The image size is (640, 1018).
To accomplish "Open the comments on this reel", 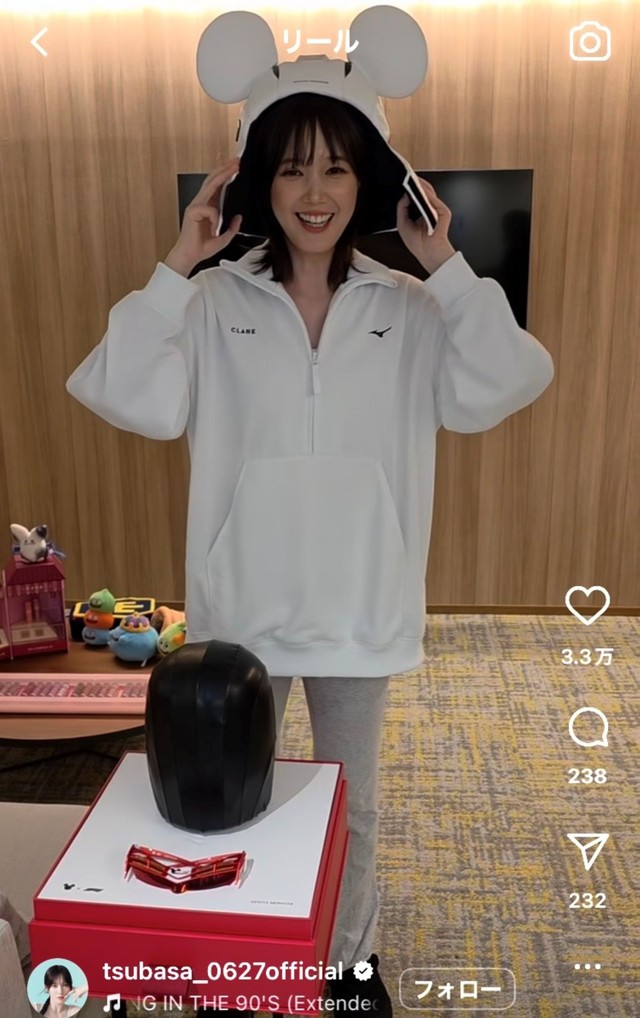I will point(587,728).
